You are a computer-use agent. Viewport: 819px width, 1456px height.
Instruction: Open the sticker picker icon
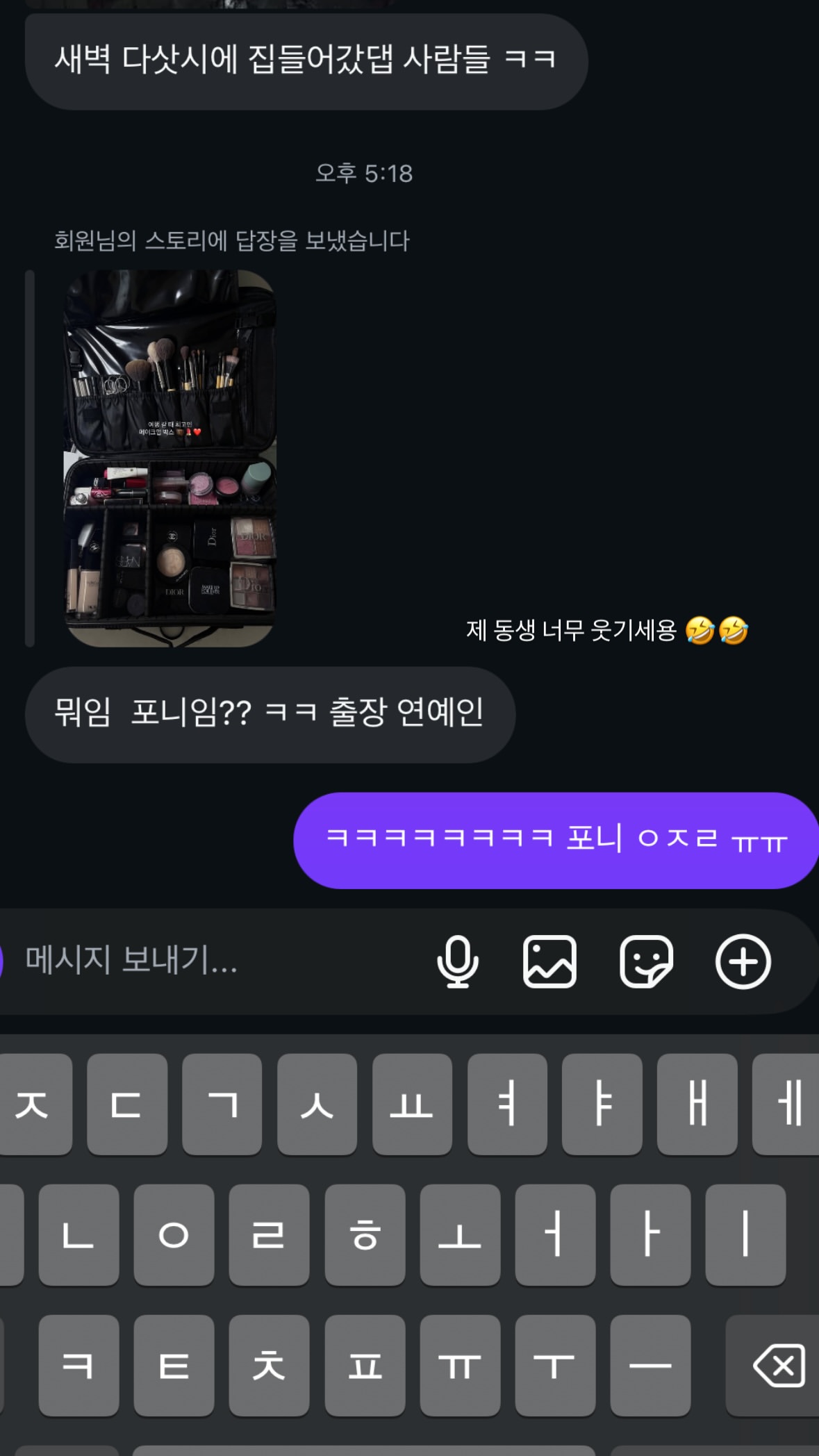tap(646, 961)
